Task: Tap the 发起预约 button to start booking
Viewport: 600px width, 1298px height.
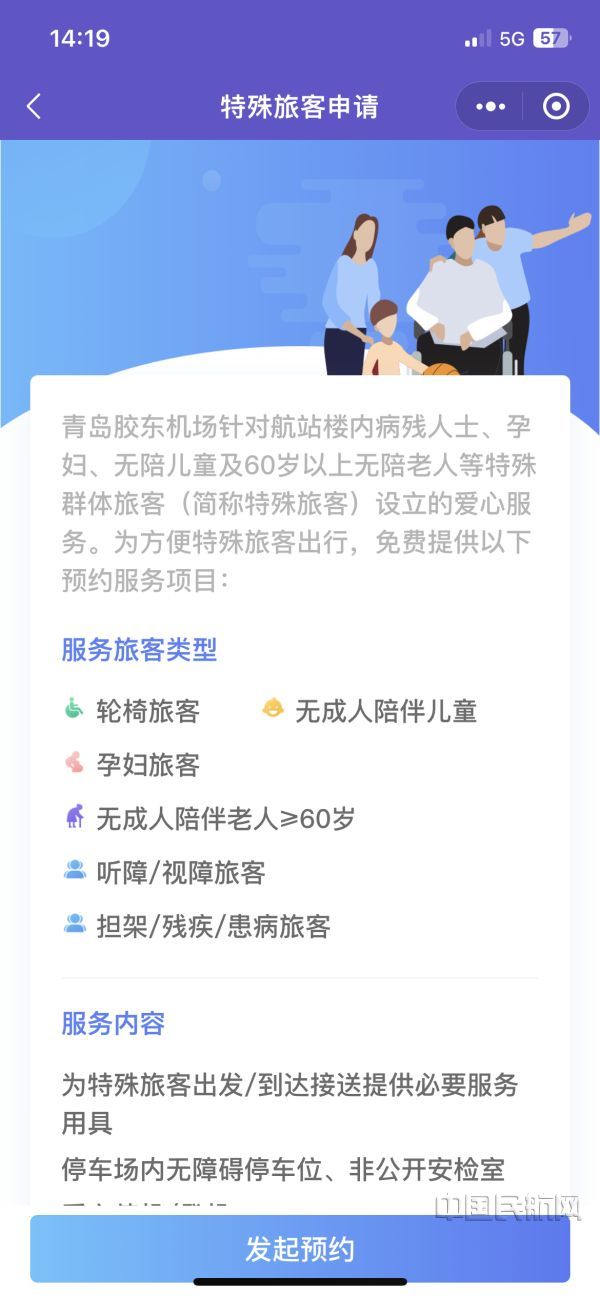Action: [300, 1249]
